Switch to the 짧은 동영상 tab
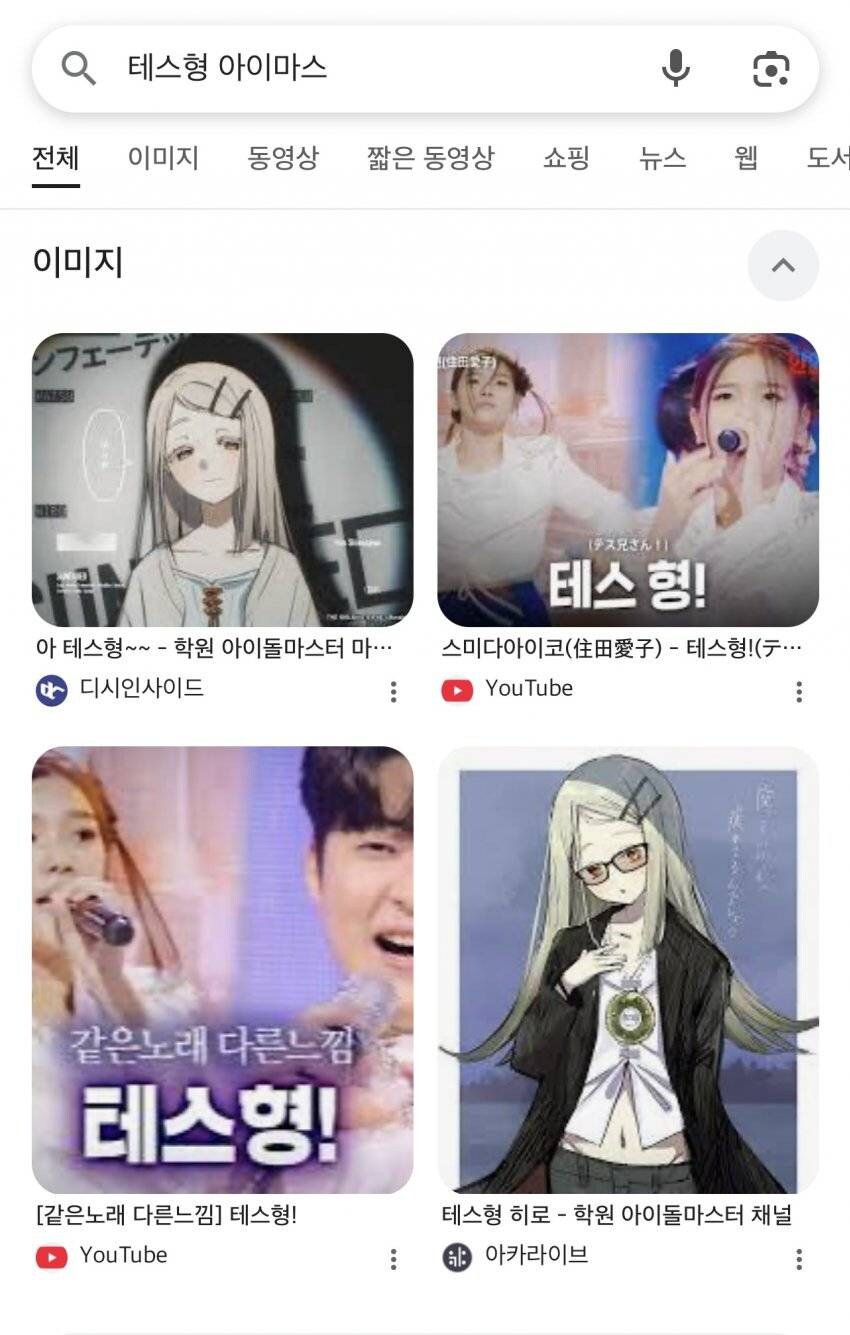Viewport: 850px width, 1335px height. (430, 158)
